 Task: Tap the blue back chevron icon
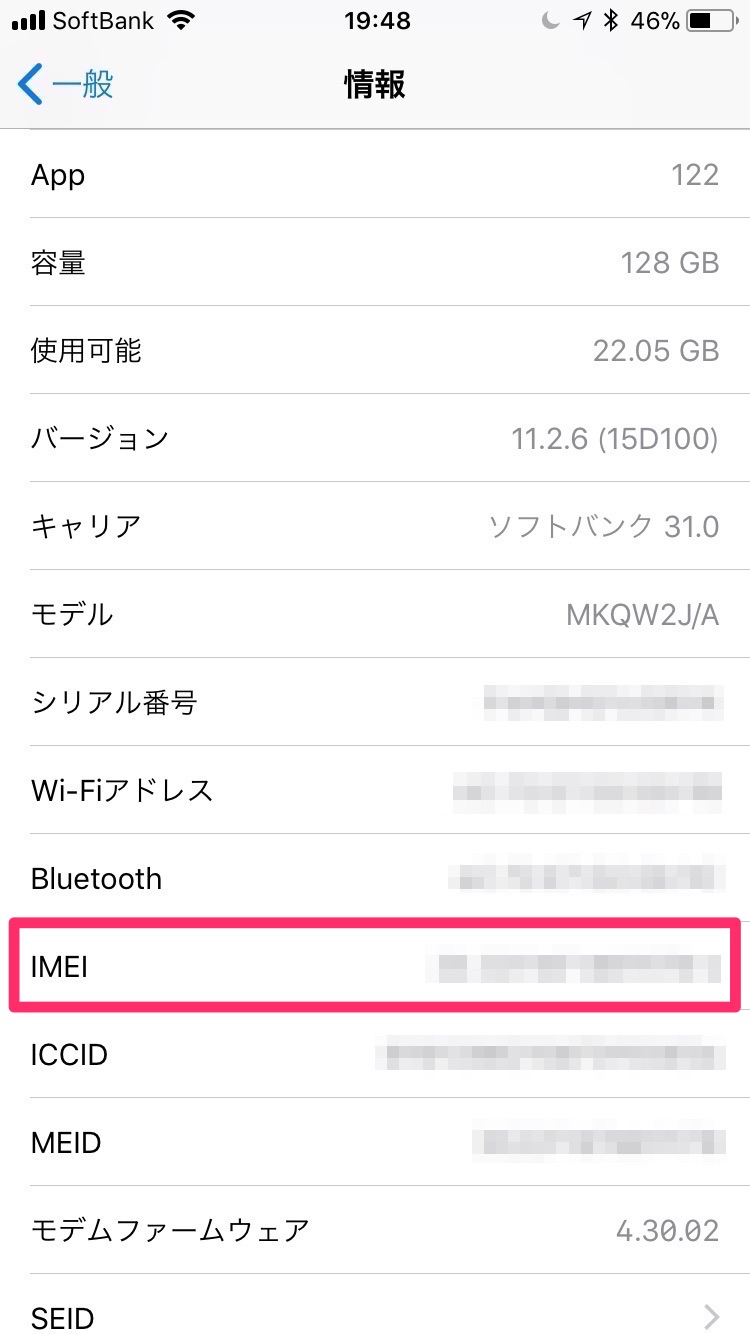(x=28, y=85)
